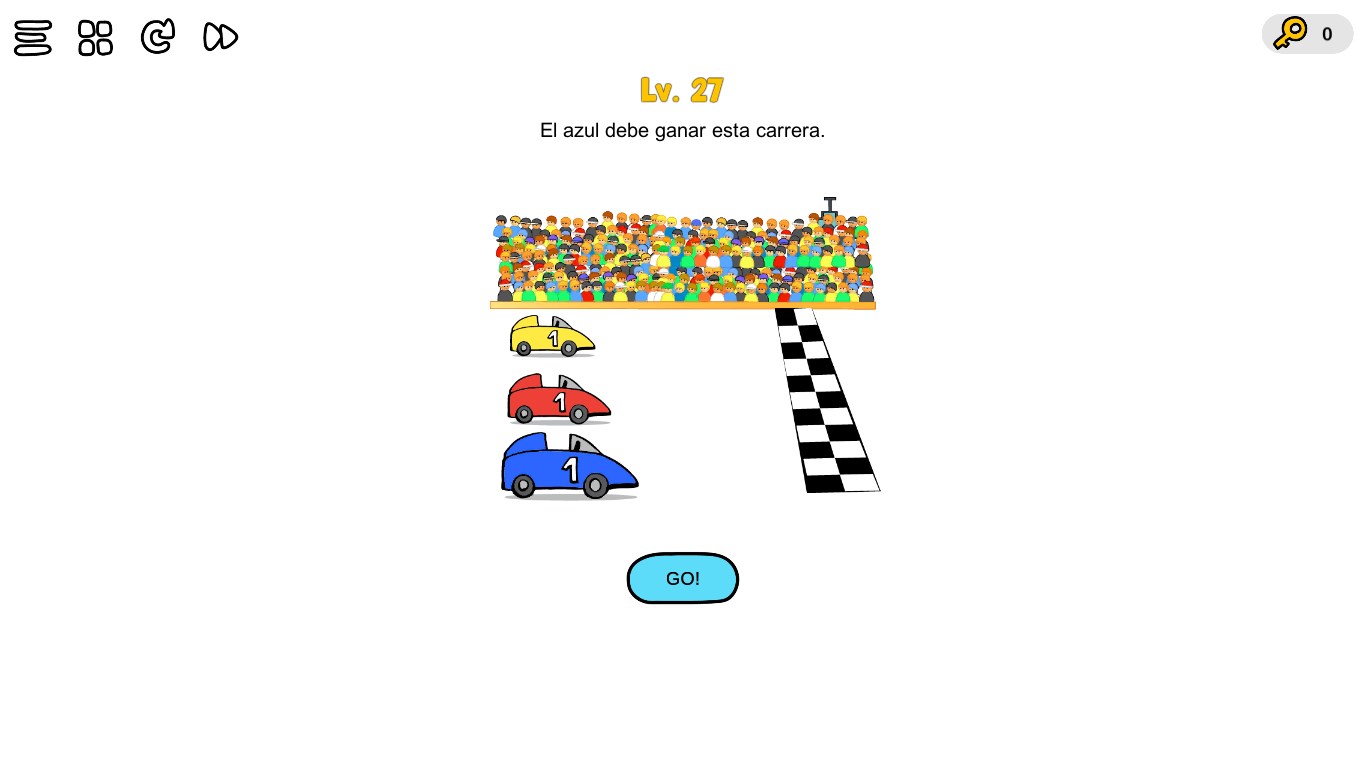
Task: Skip this level with fast-forward
Action: click(x=220, y=38)
